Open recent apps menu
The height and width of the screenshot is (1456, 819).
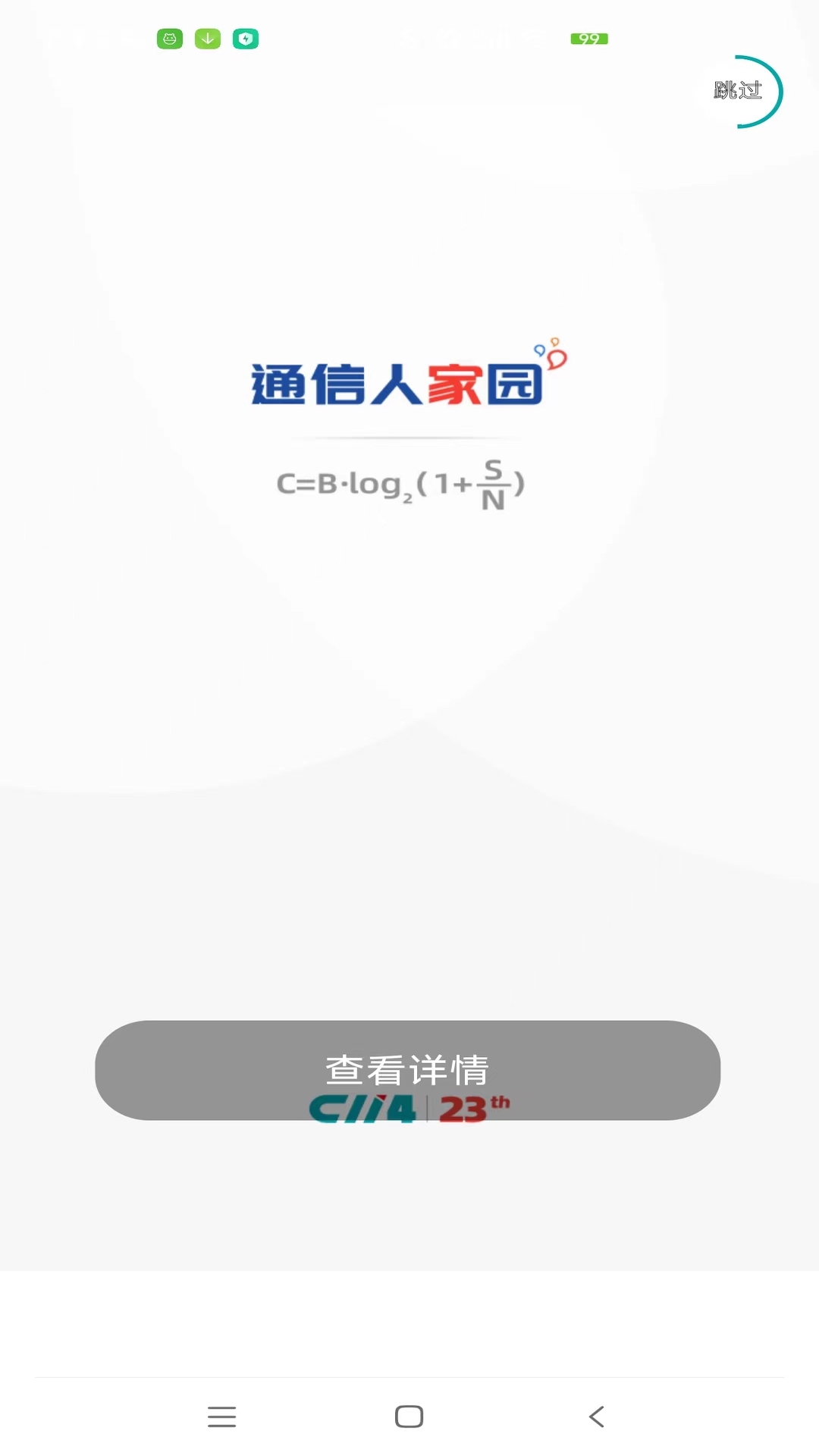pos(221,1416)
